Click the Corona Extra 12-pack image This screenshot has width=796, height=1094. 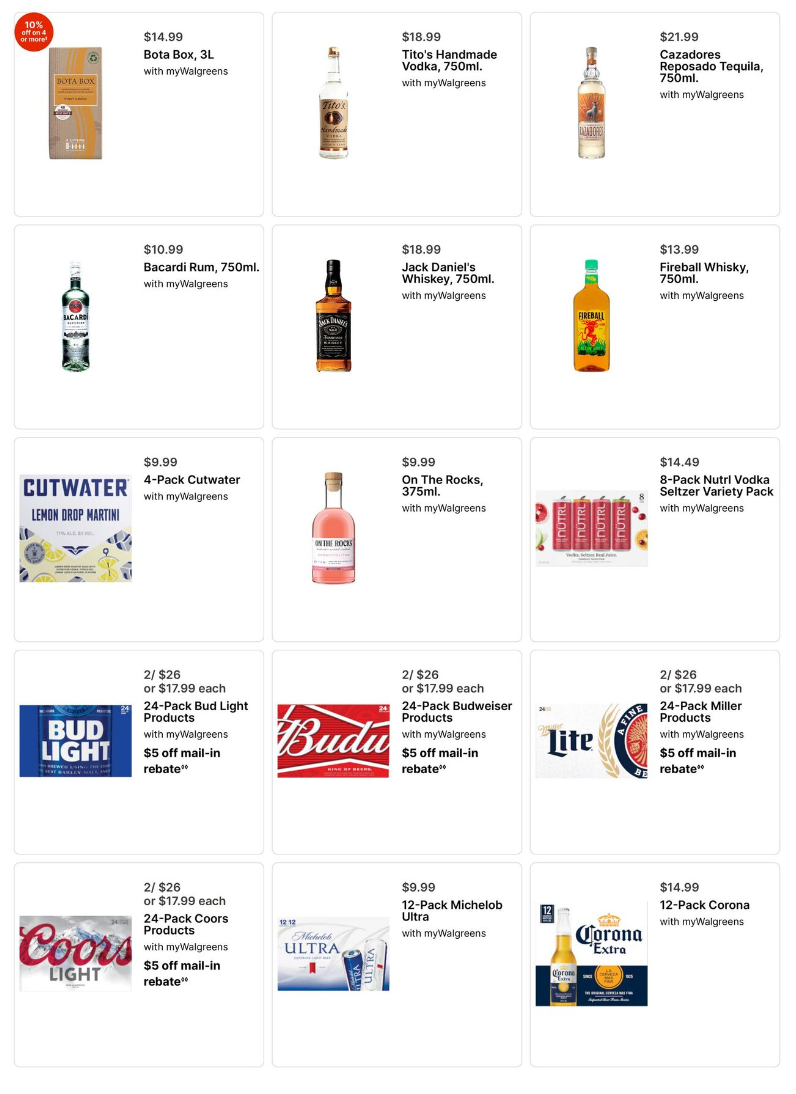click(x=591, y=953)
